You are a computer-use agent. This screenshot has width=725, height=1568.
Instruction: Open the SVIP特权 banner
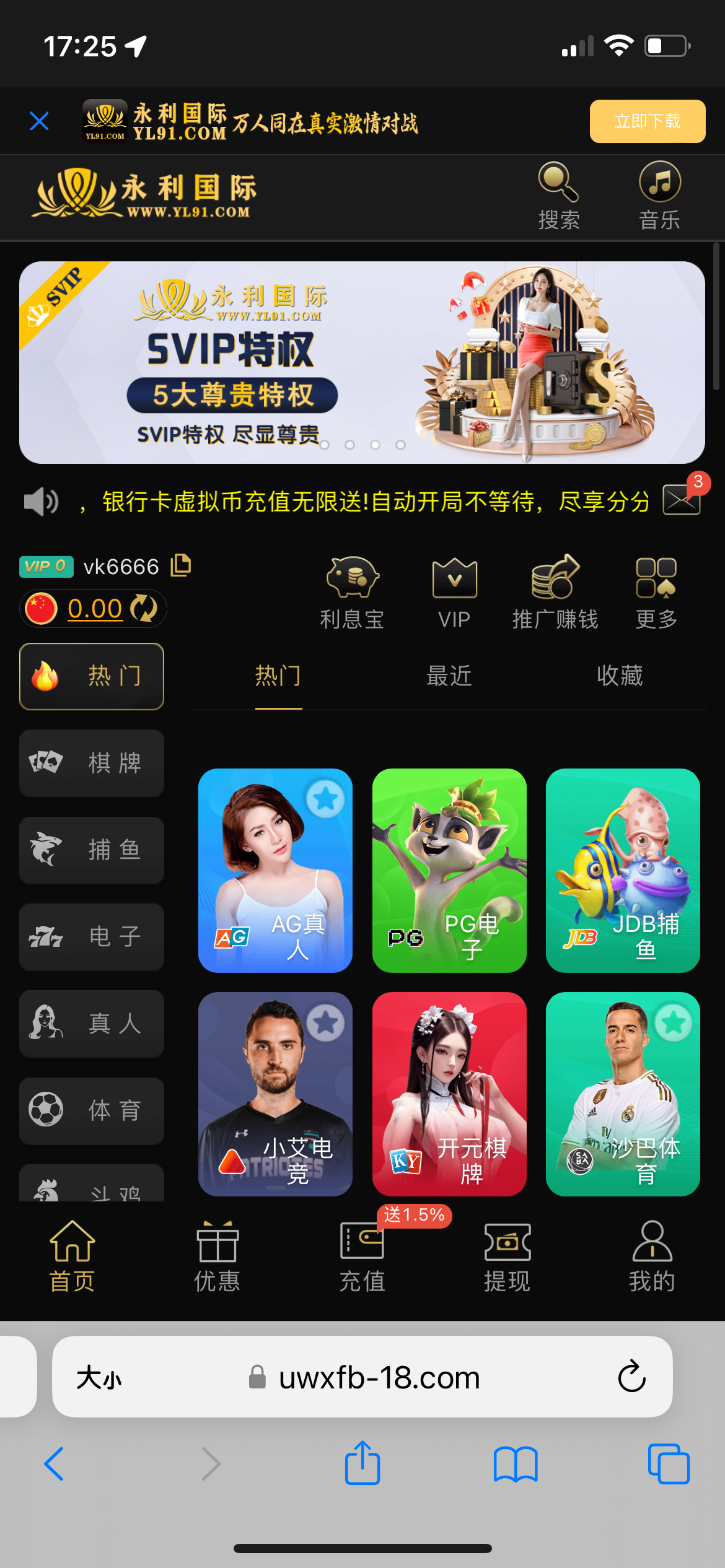pos(362,362)
